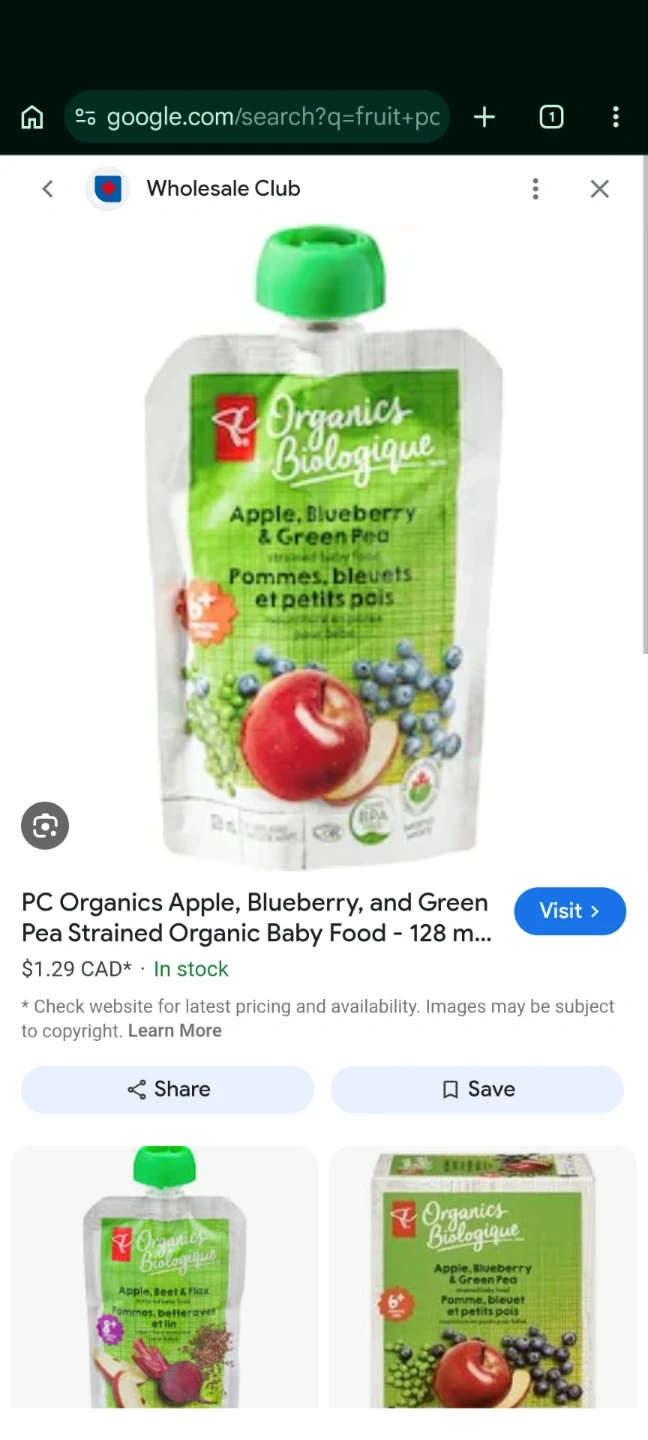Screen dimensions: 648x1440
Task: Open the Apple, Beet & Flax pouch image
Action: [165, 1277]
